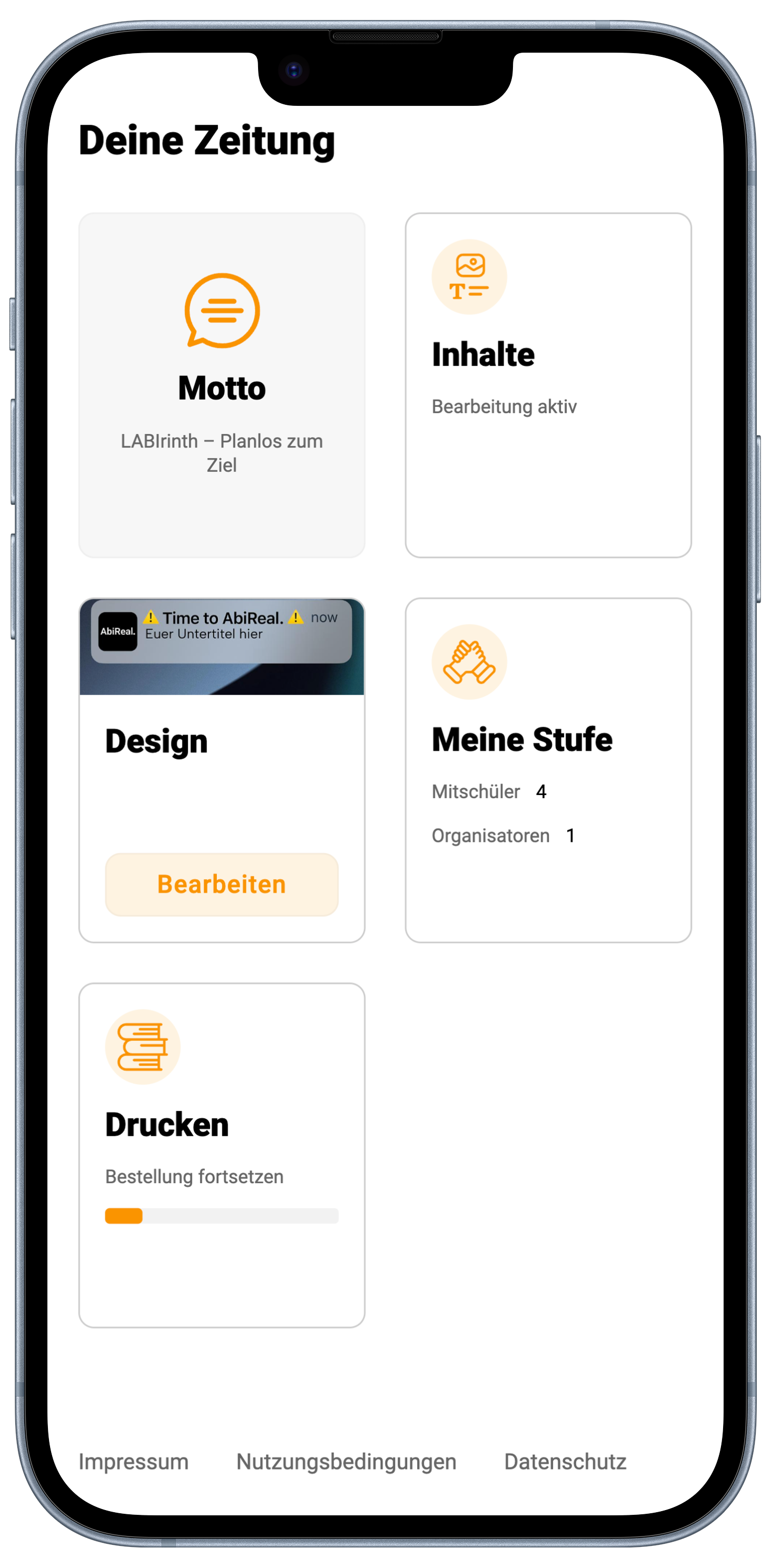The width and height of the screenshot is (771, 1568).
Task: Open the Design card preview image
Action: [x=222, y=648]
